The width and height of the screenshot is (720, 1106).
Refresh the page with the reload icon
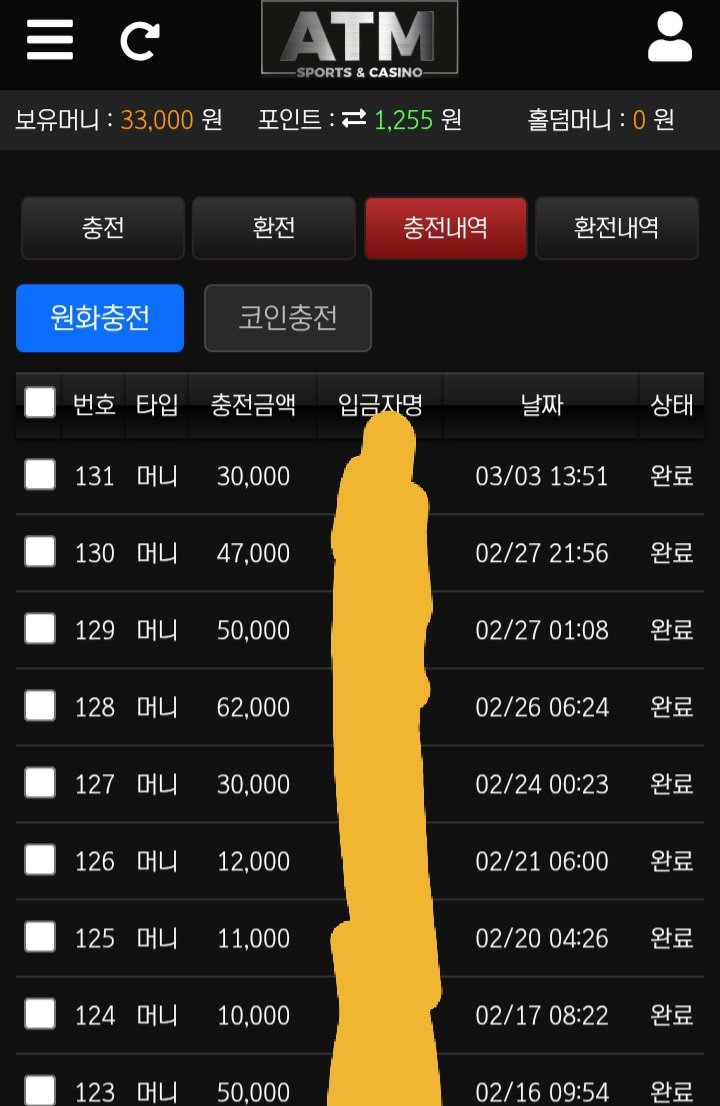coord(140,40)
